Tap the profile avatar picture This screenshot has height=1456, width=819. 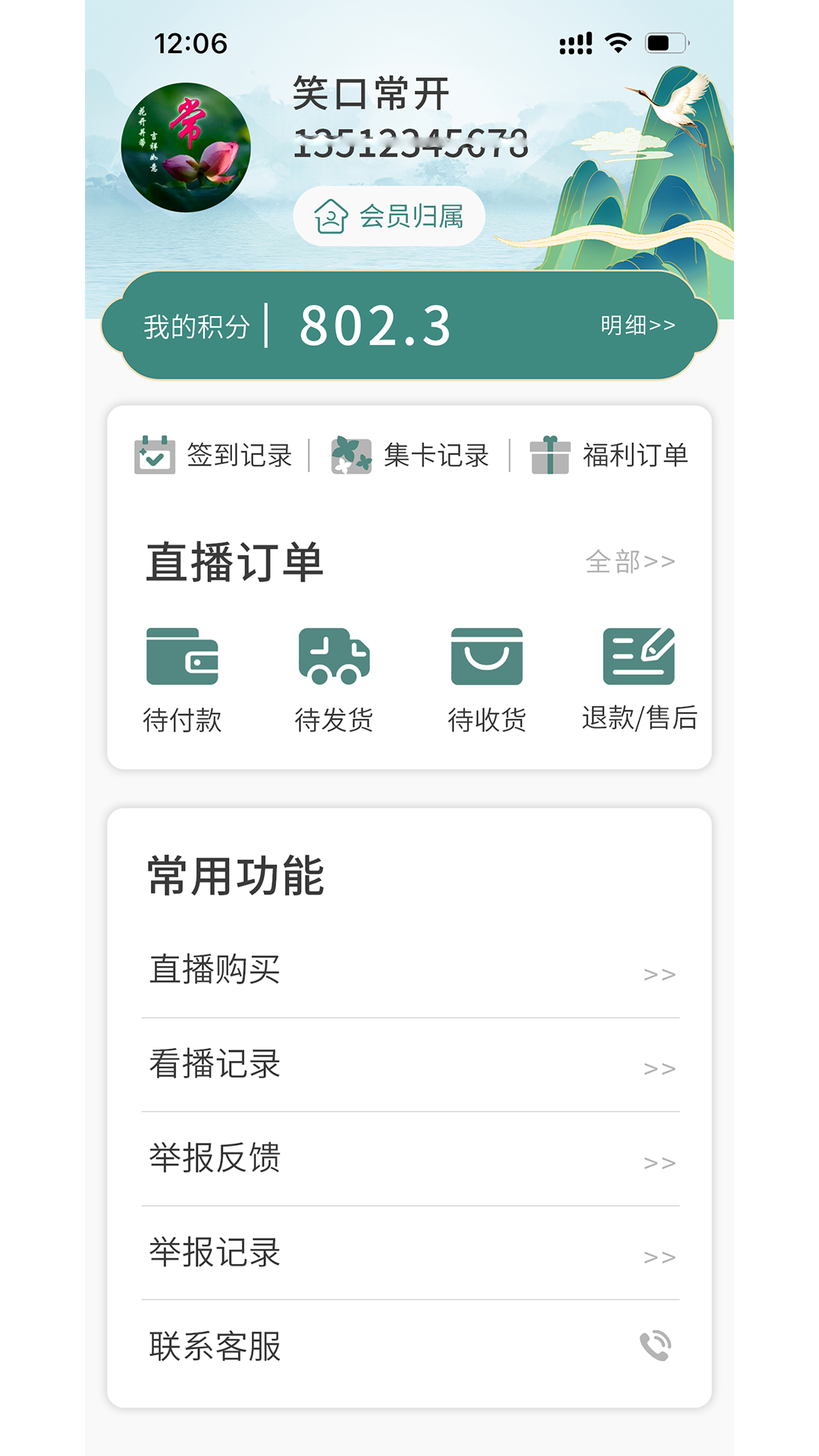pos(186,147)
